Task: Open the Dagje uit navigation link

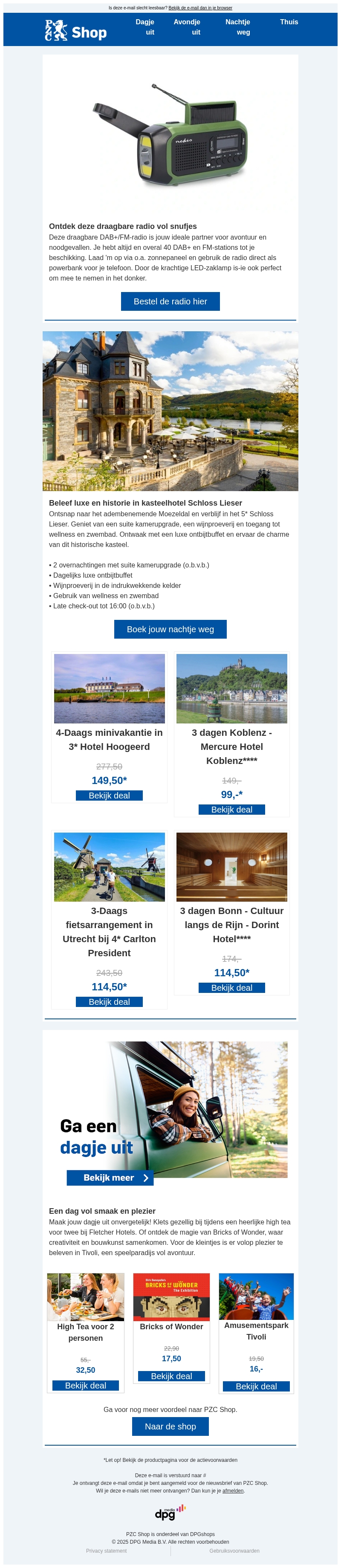Action: point(145,27)
